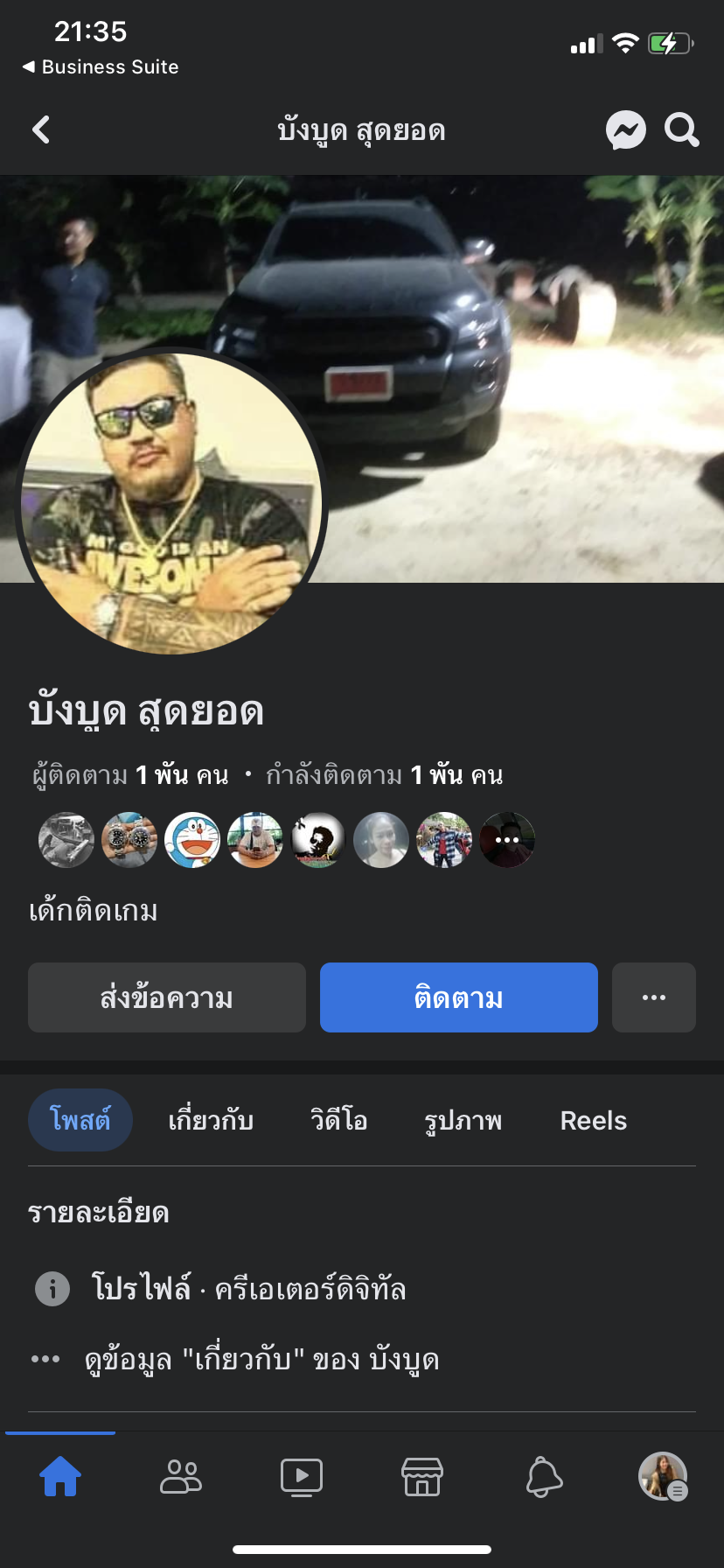The image size is (724, 1568).
Task: Open the Video tab in bottom bar
Action: coord(302,1477)
